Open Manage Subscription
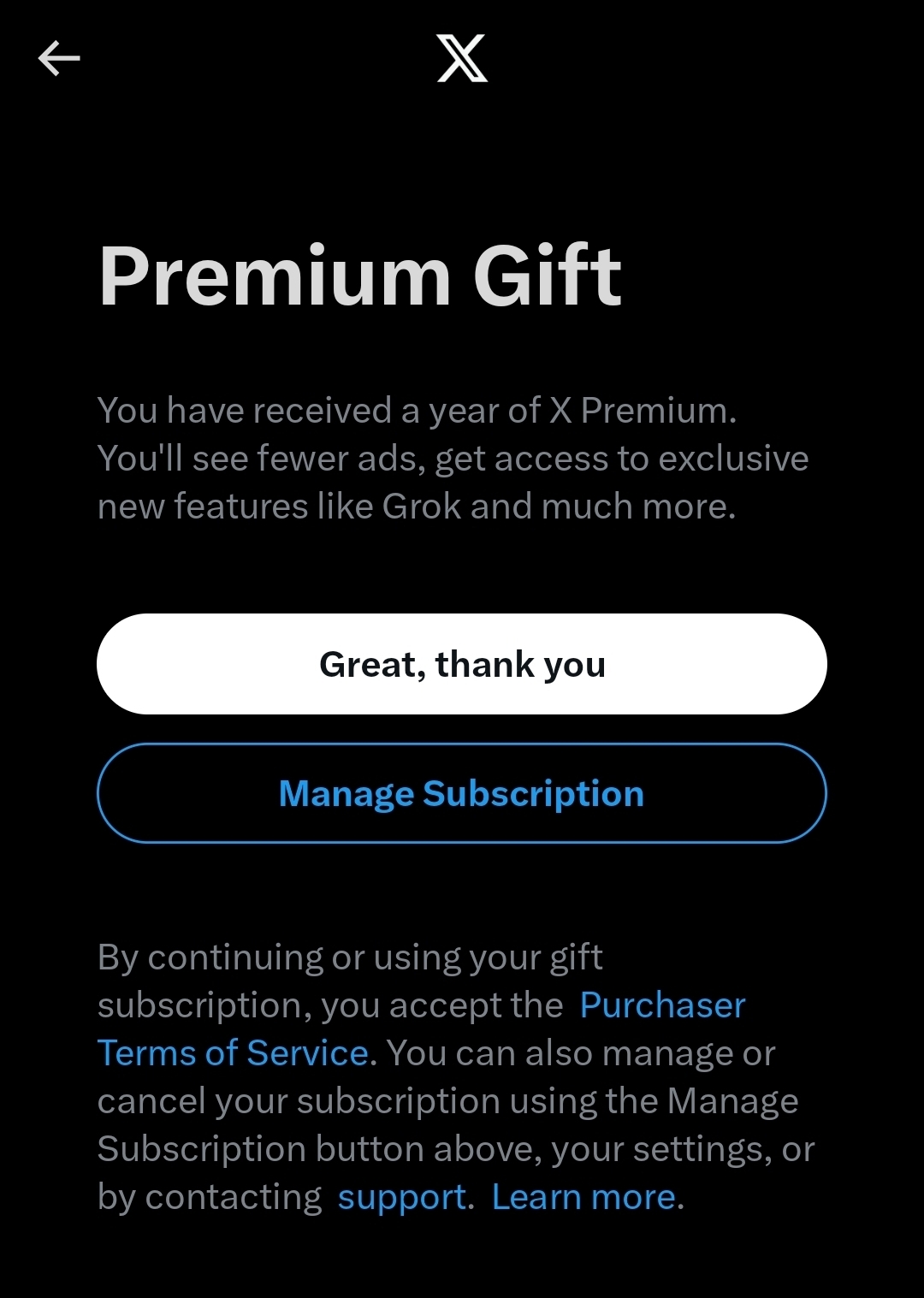924x1298 pixels. 462,793
